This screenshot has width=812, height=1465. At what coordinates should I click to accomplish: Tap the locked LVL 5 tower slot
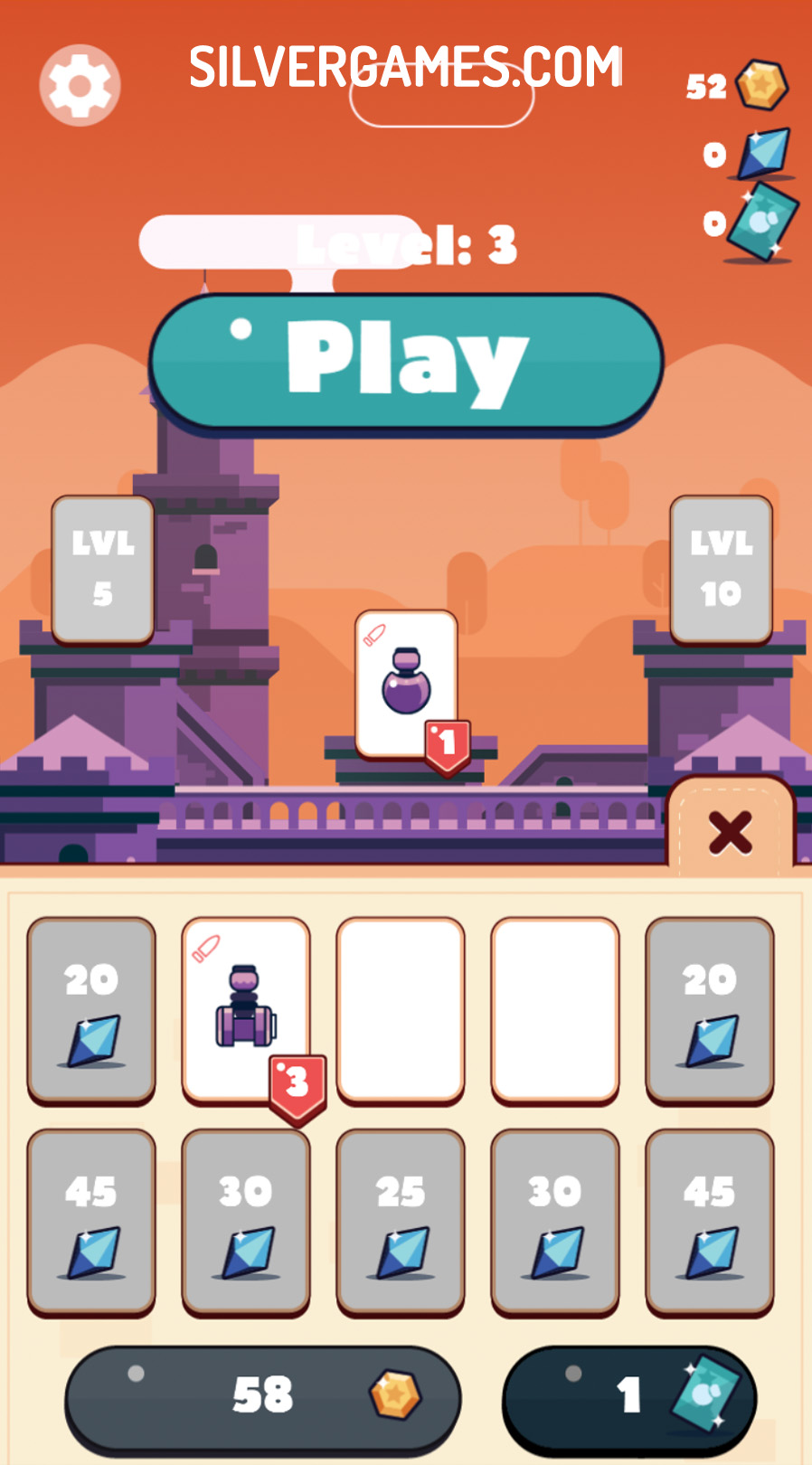point(103,570)
